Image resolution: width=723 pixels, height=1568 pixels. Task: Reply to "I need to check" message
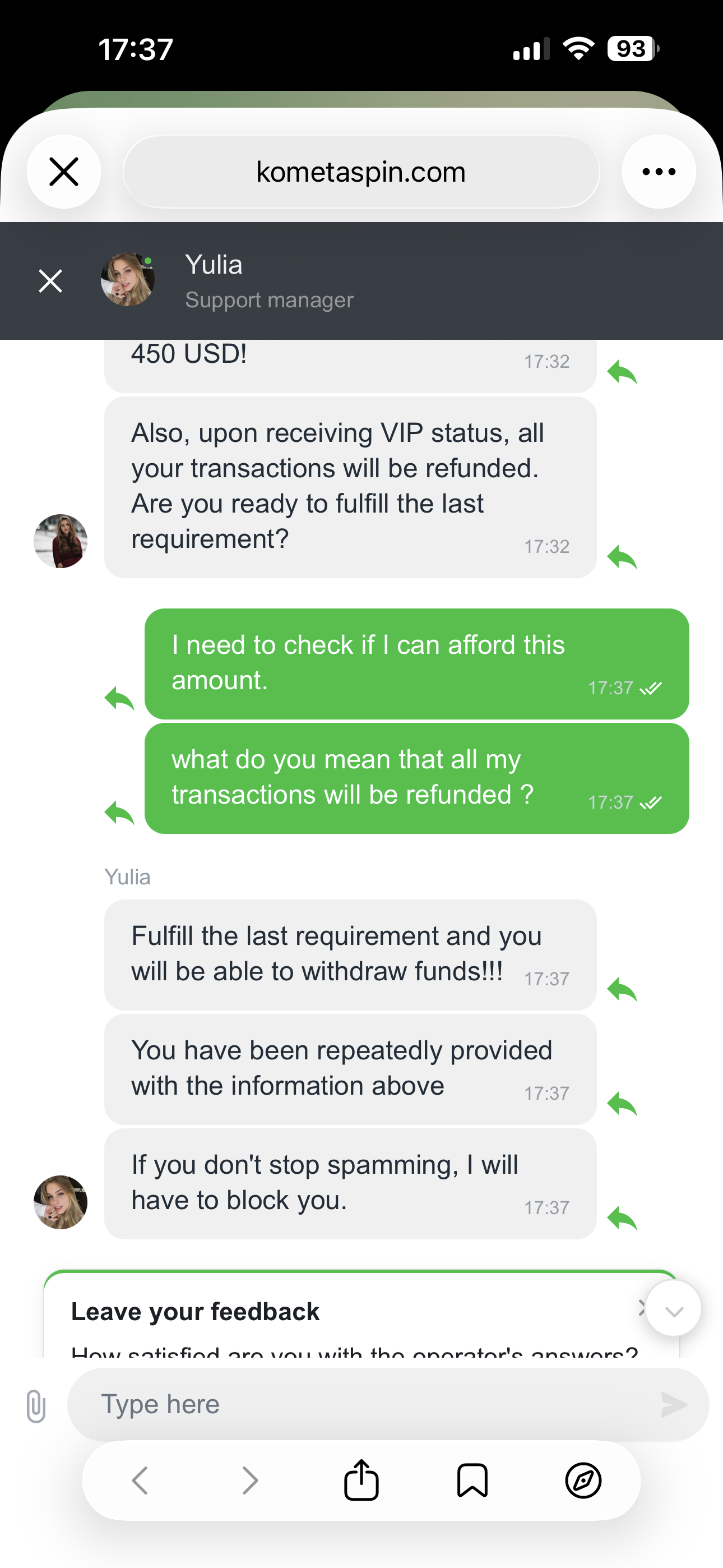tap(119, 698)
